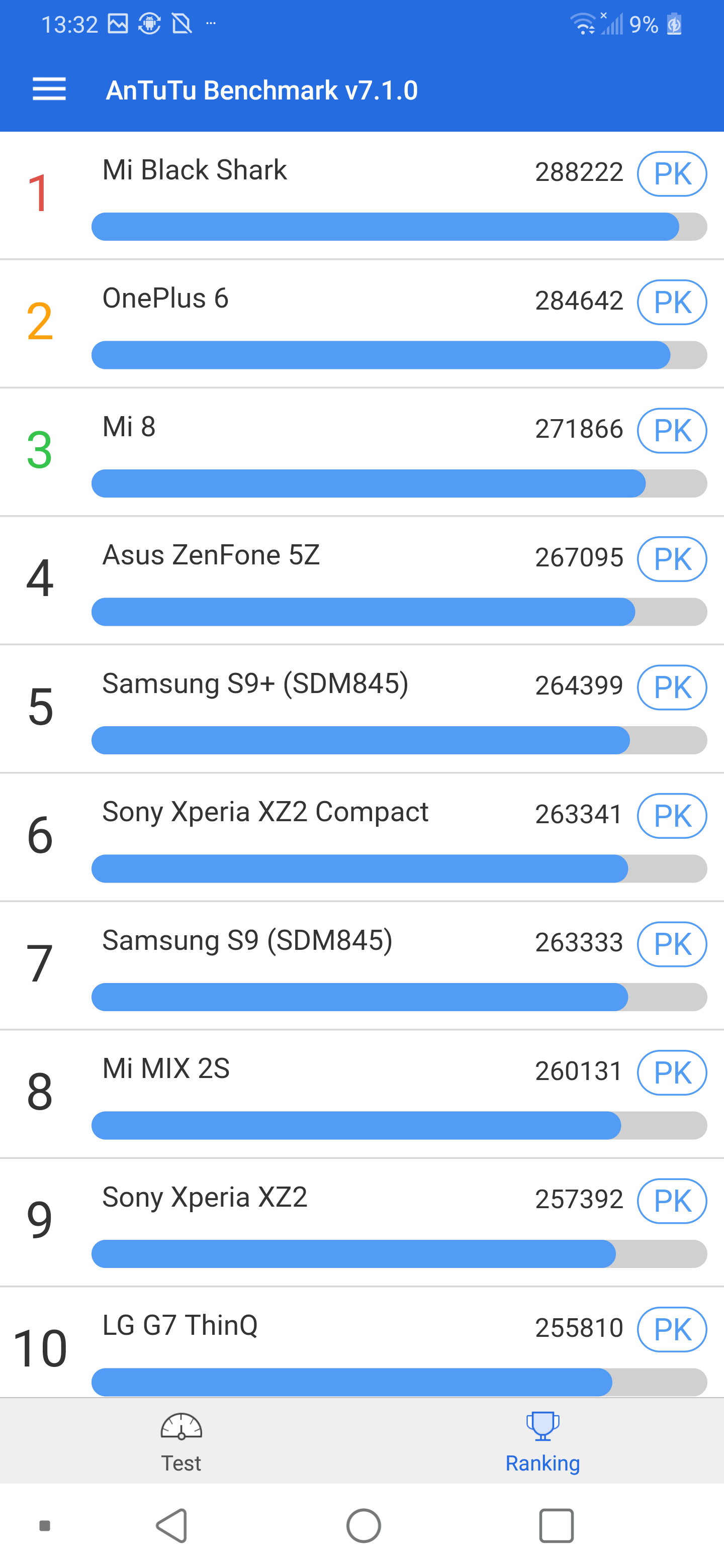Go back using system back button
The height and width of the screenshot is (1568, 724).
[x=172, y=1526]
